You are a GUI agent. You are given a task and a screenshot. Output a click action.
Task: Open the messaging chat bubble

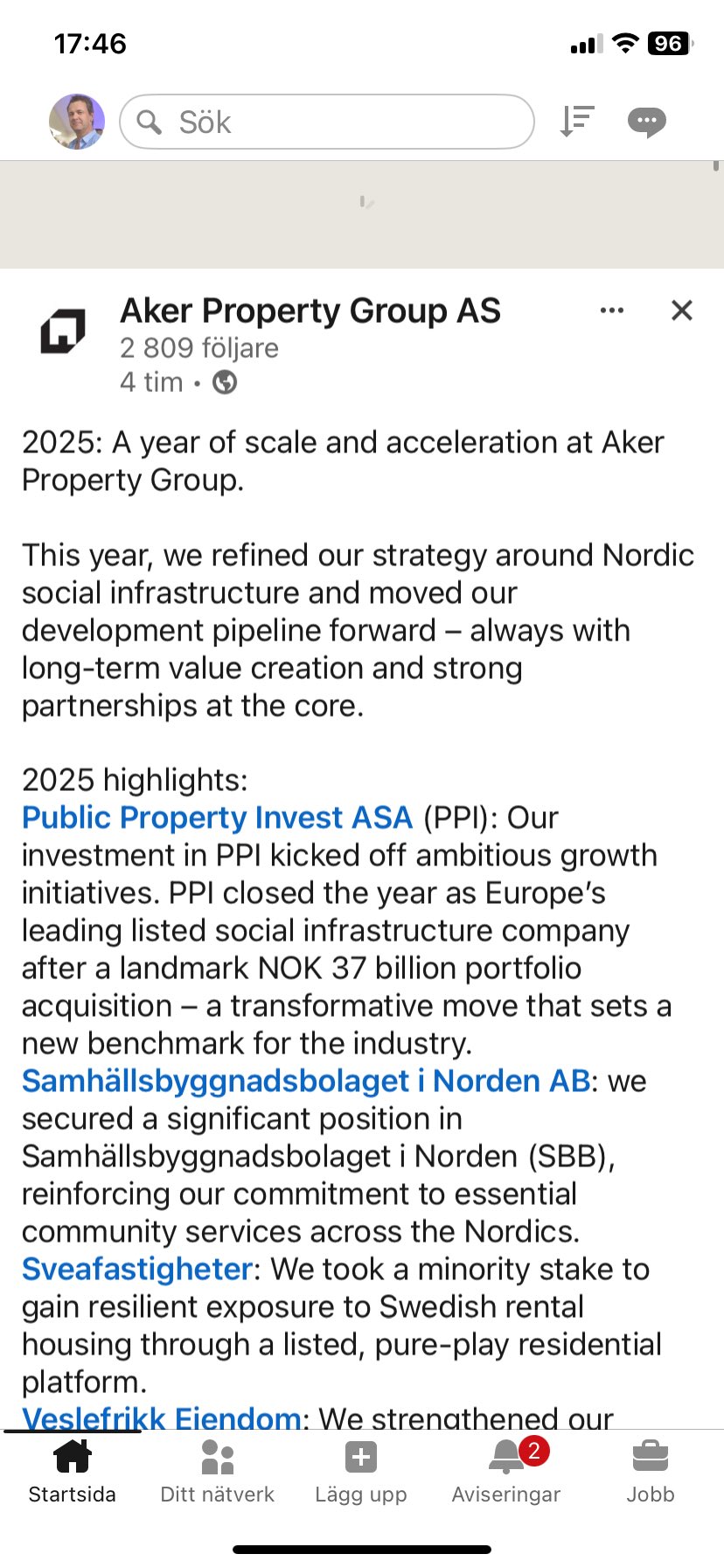[x=646, y=122]
